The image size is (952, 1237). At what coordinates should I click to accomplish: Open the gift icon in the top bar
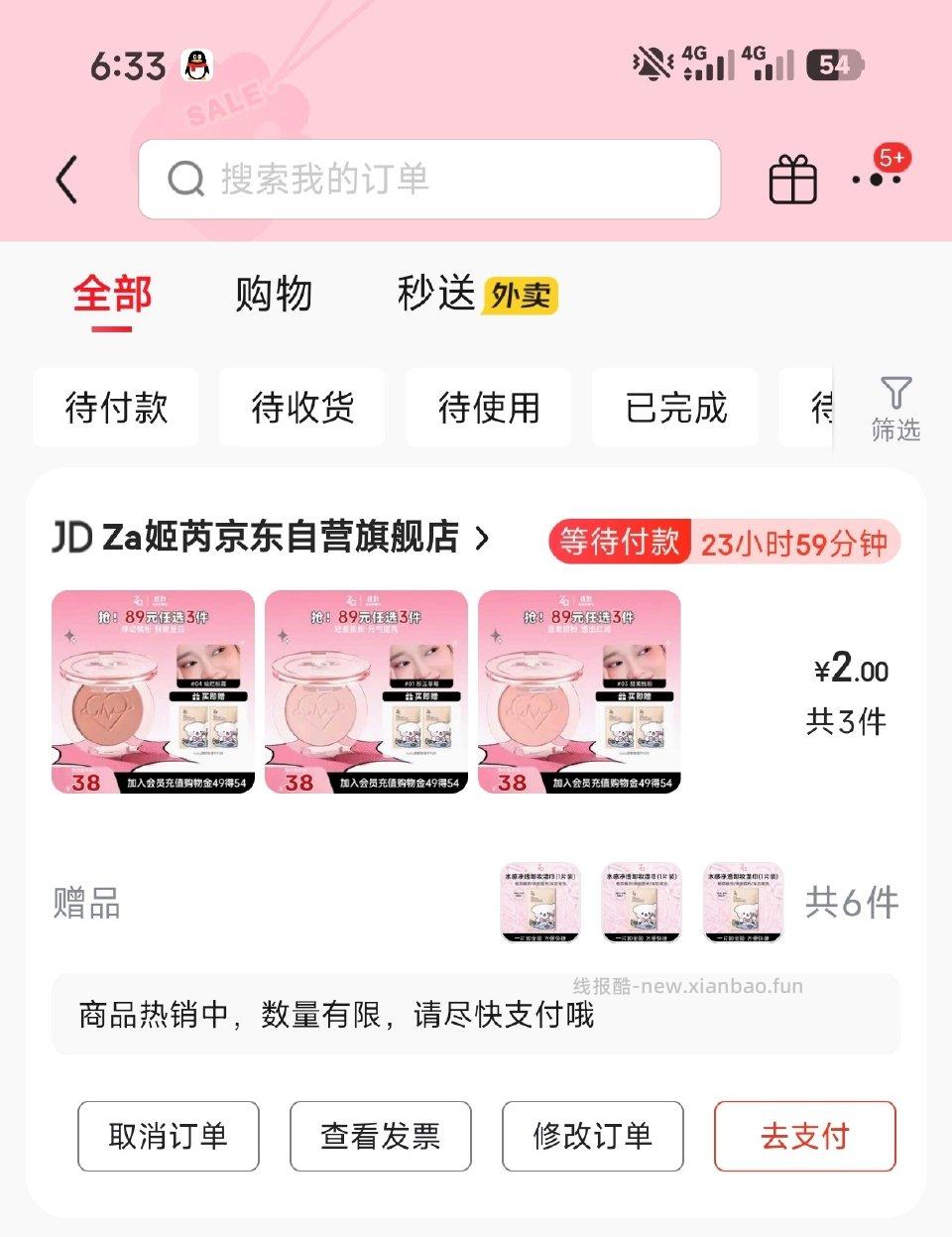tap(792, 180)
